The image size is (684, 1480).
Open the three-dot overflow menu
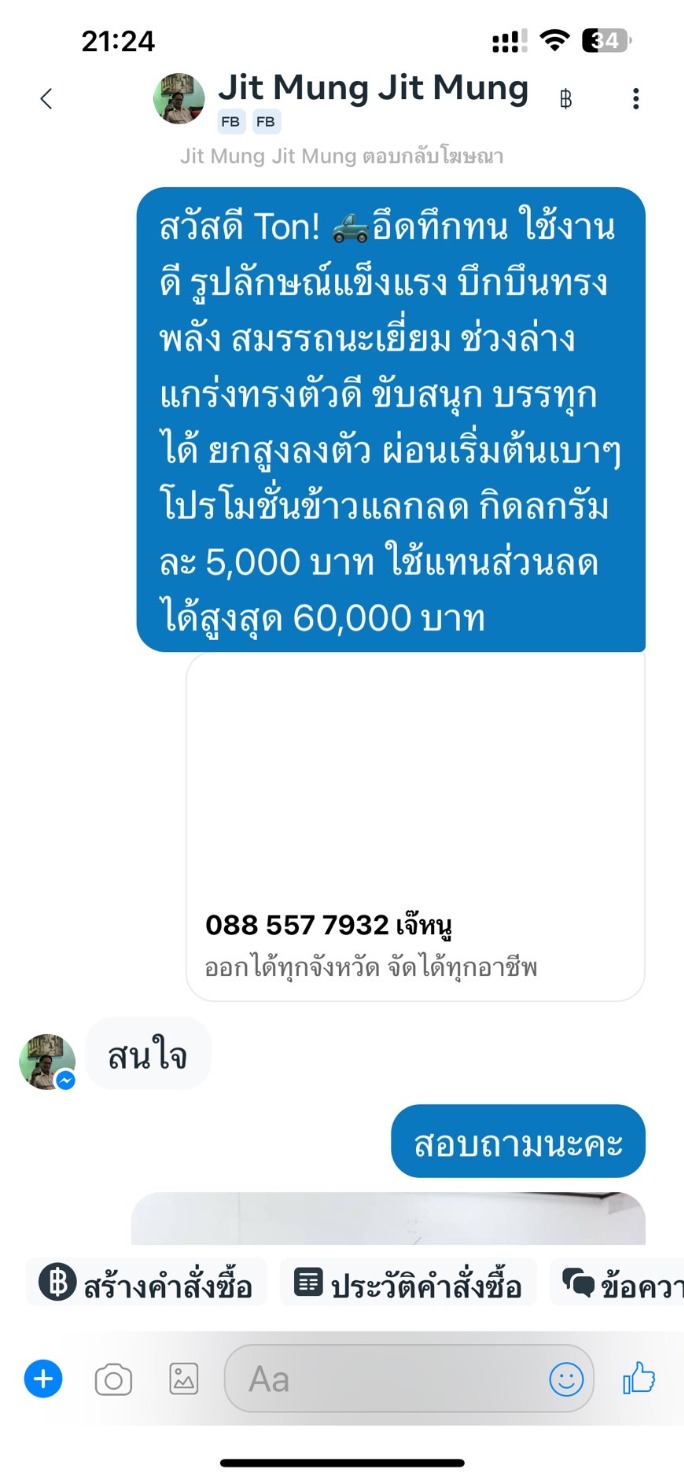coord(636,99)
